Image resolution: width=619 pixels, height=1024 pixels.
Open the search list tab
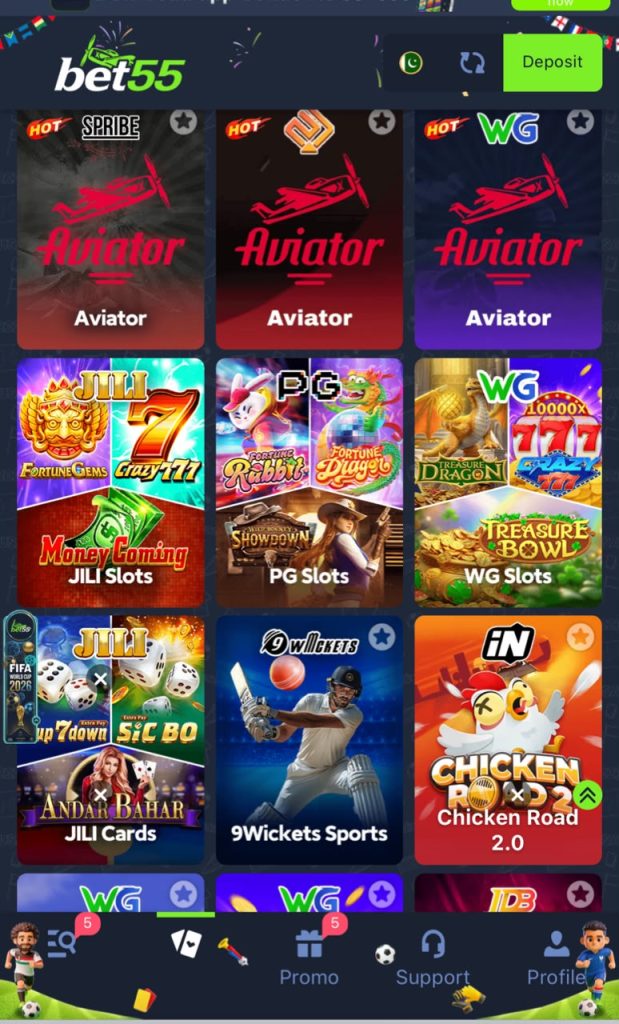pos(63,944)
